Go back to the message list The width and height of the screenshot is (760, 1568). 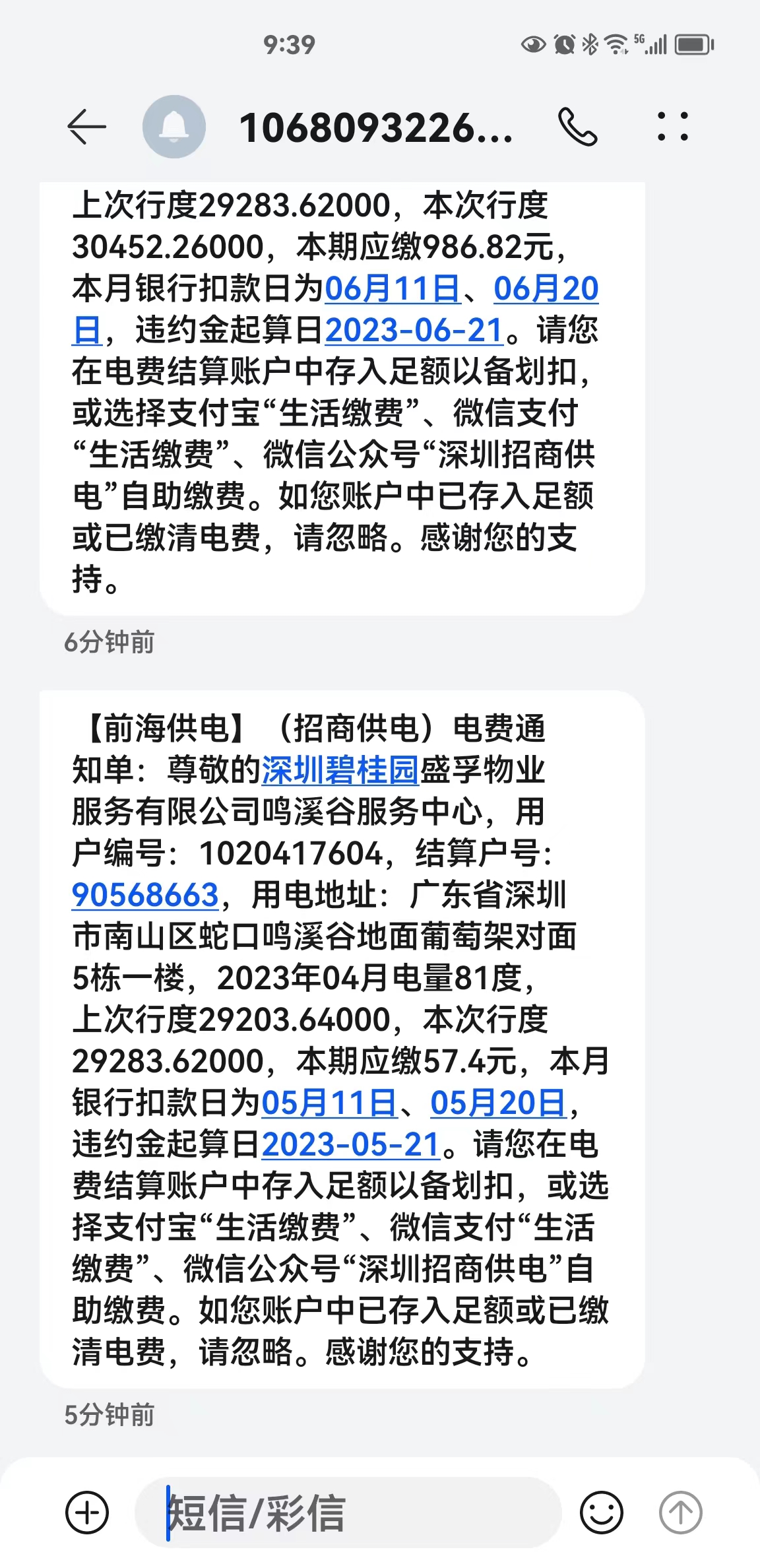[x=86, y=127]
